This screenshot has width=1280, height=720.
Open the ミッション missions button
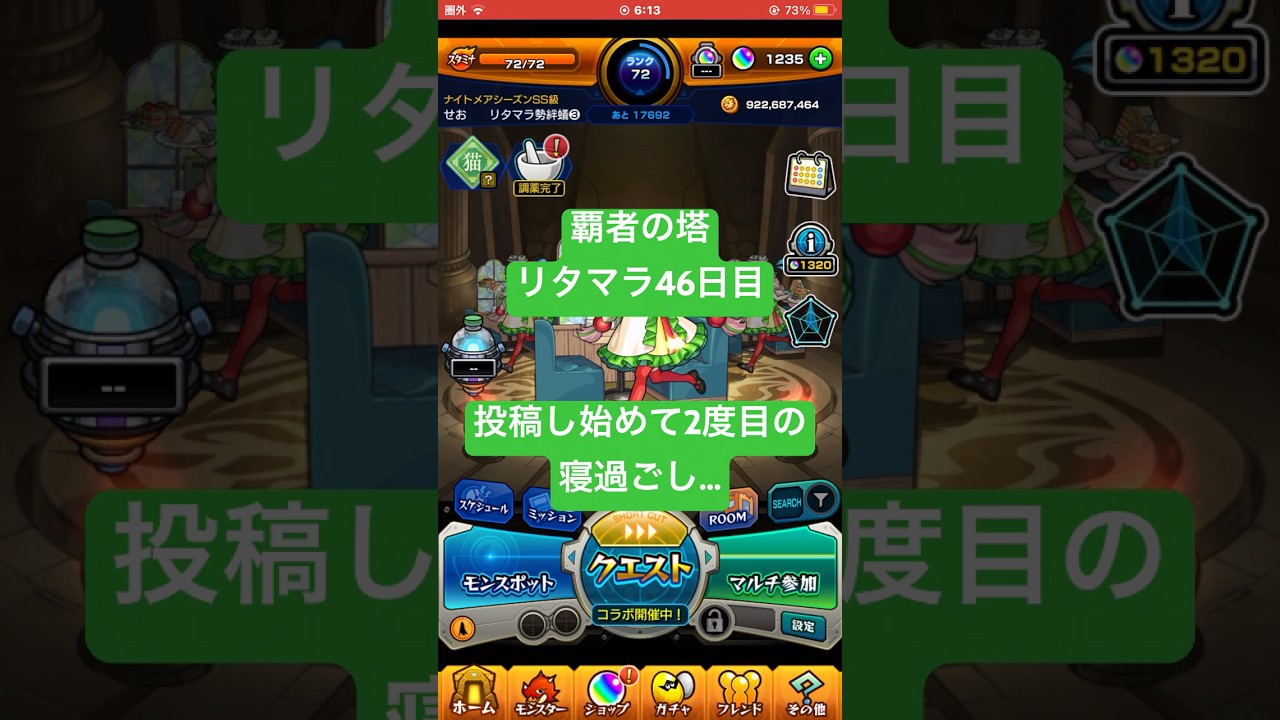coord(551,512)
